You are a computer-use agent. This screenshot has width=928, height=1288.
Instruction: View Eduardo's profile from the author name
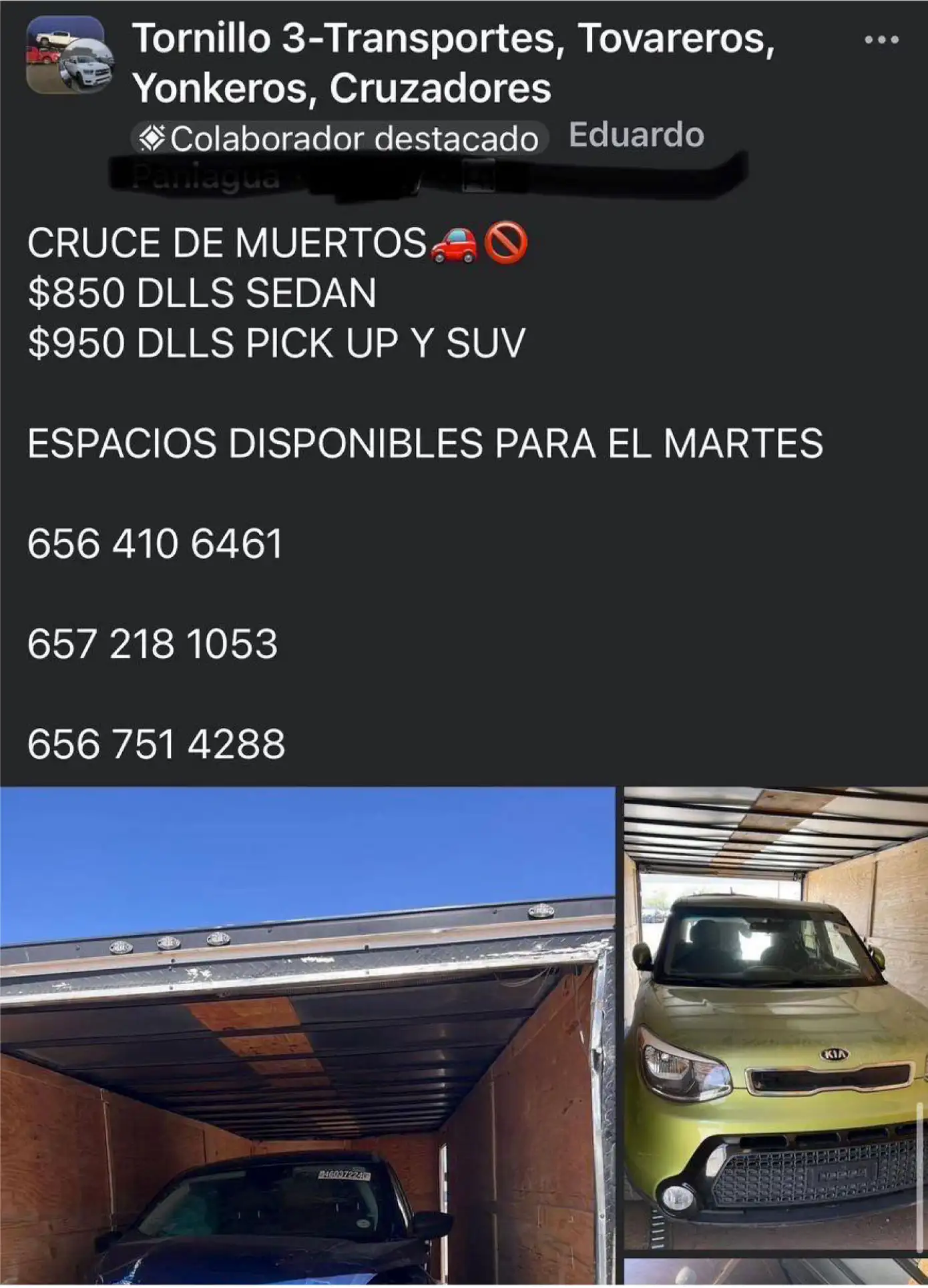636,135
